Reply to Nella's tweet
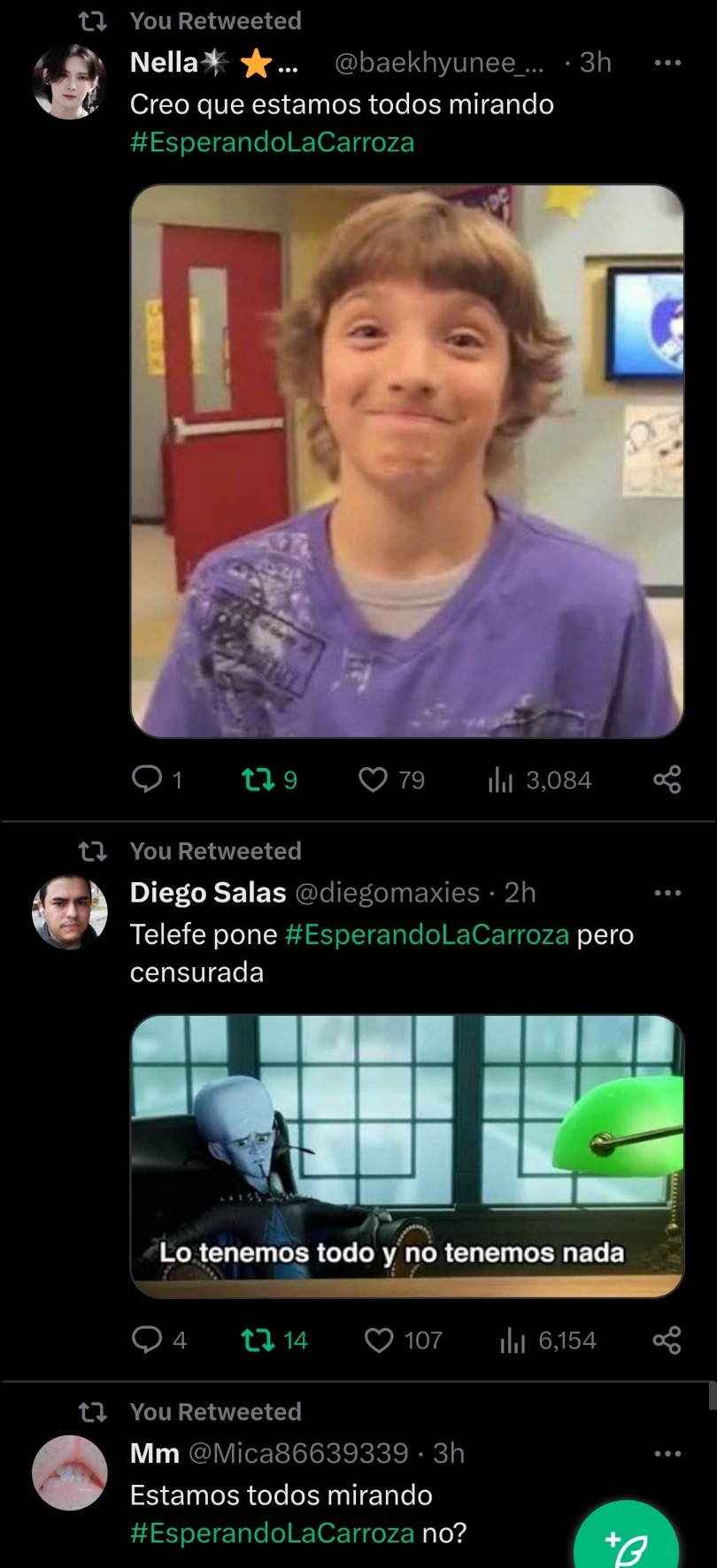This screenshot has width=717, height=1568. tap(147, 780)
